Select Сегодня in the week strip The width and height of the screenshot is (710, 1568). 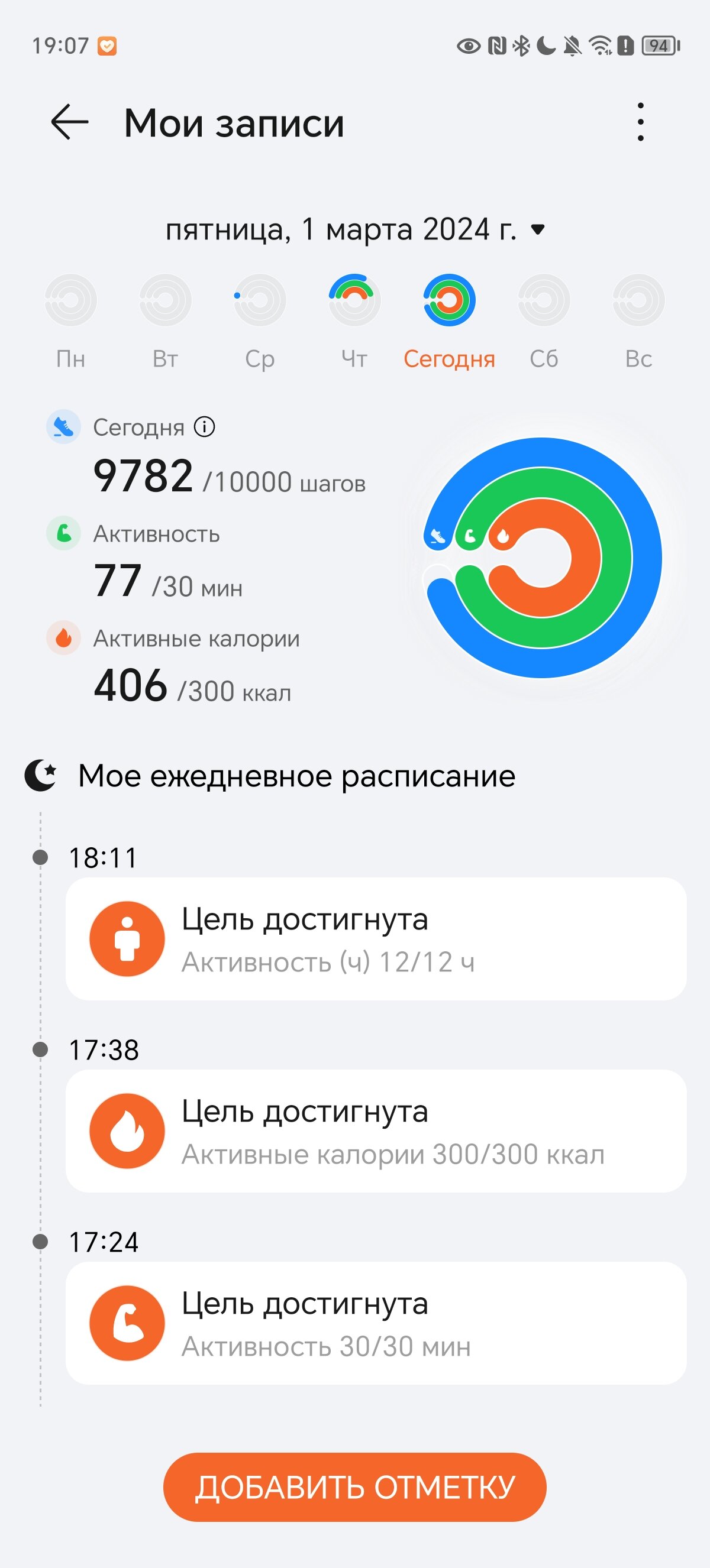click(x=450, y=322)
